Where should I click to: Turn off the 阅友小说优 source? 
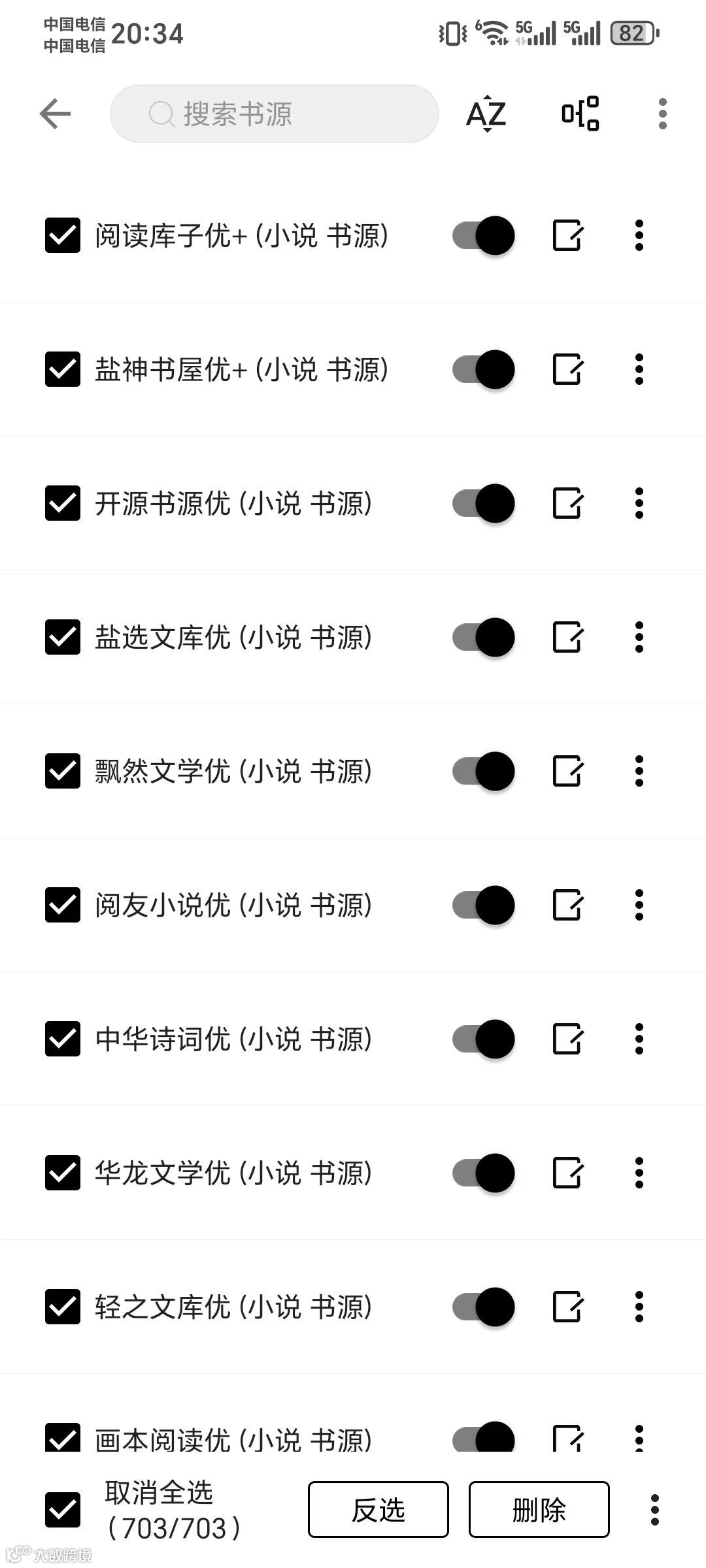pos(483,905)
